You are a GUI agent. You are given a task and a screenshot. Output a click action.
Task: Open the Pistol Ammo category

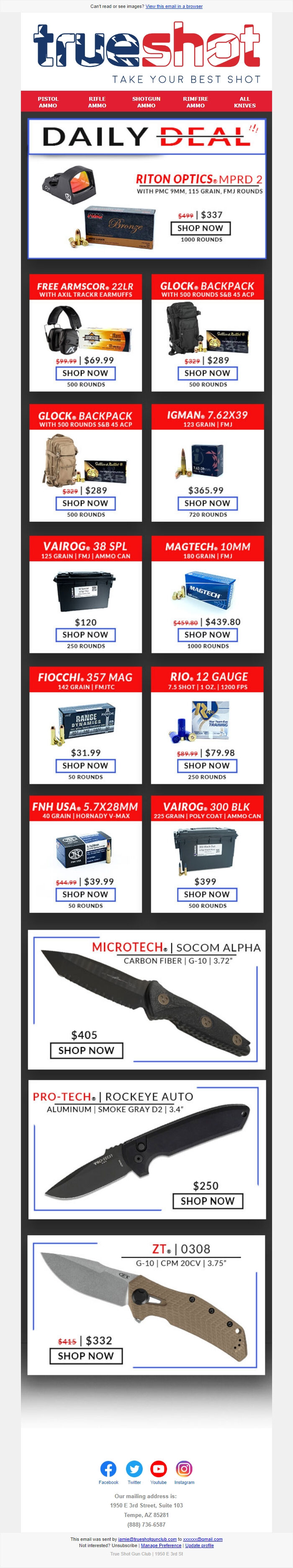tap(48, 102)
